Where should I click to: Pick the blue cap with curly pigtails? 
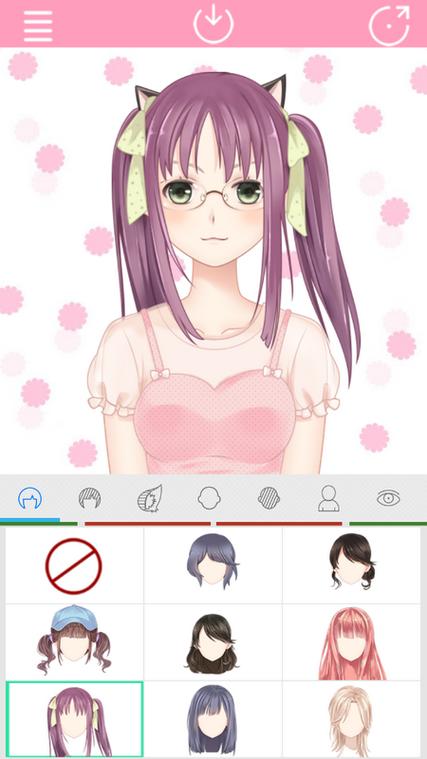(74, 642)
